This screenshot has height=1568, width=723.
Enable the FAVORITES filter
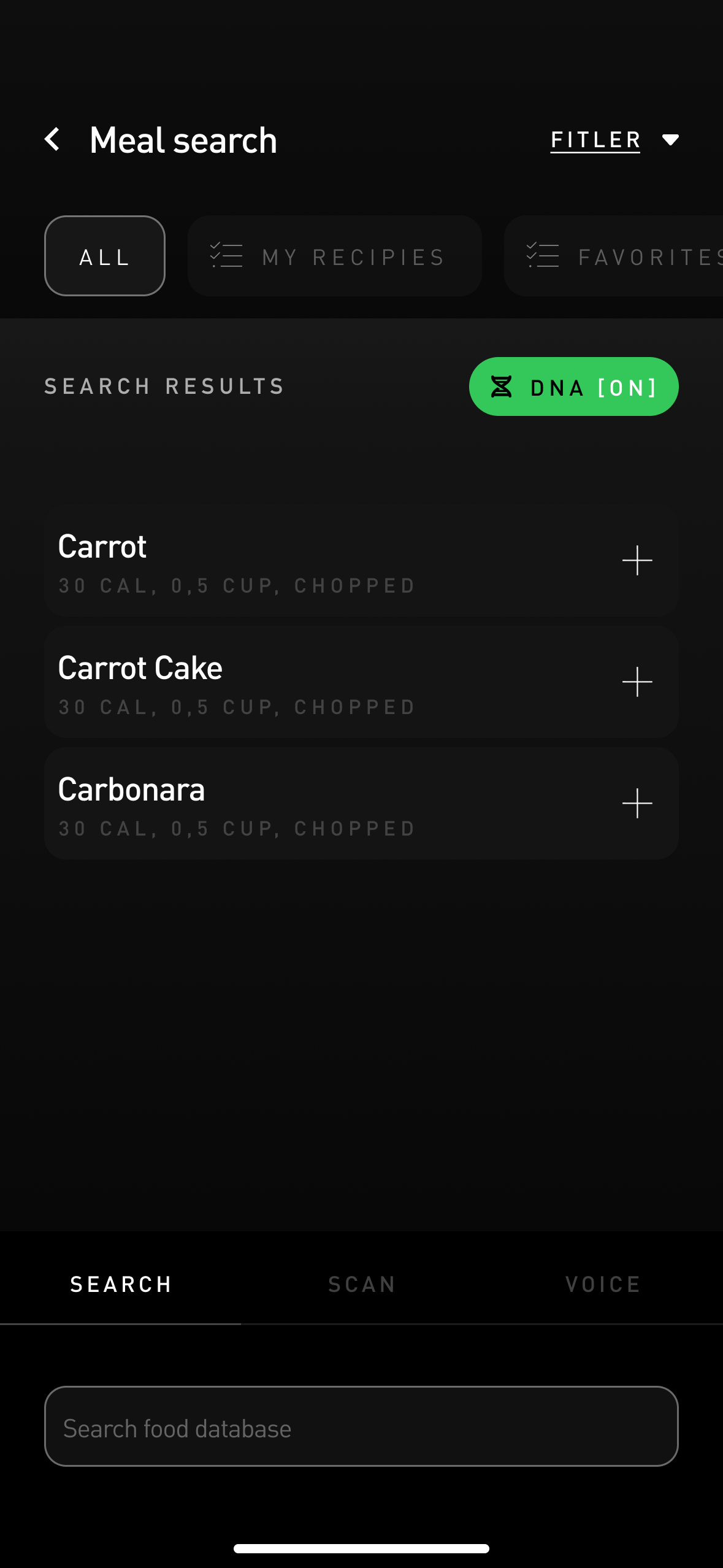point(625,256)
